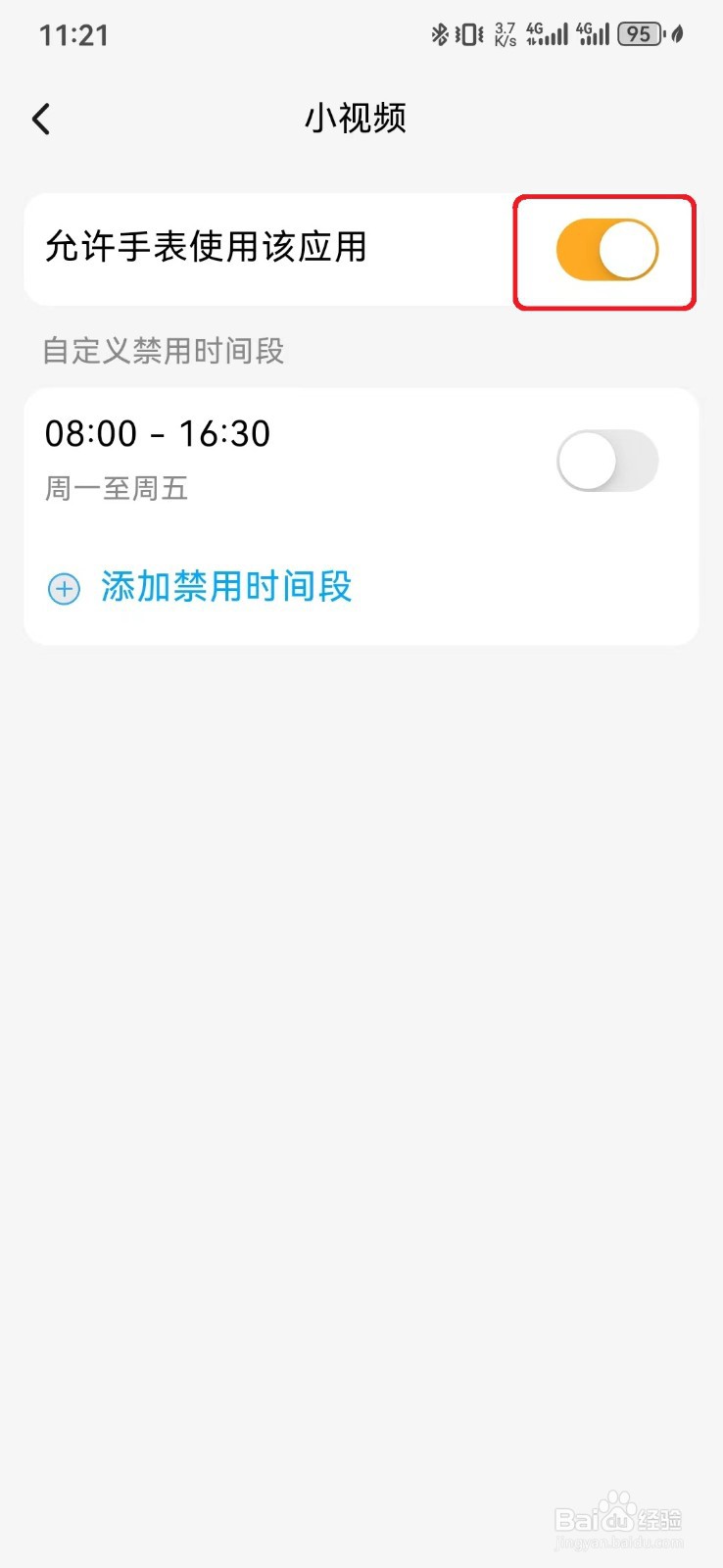Turn off the watch app permission toggle
Screen dimensions: 723x1568
point(607,250)
